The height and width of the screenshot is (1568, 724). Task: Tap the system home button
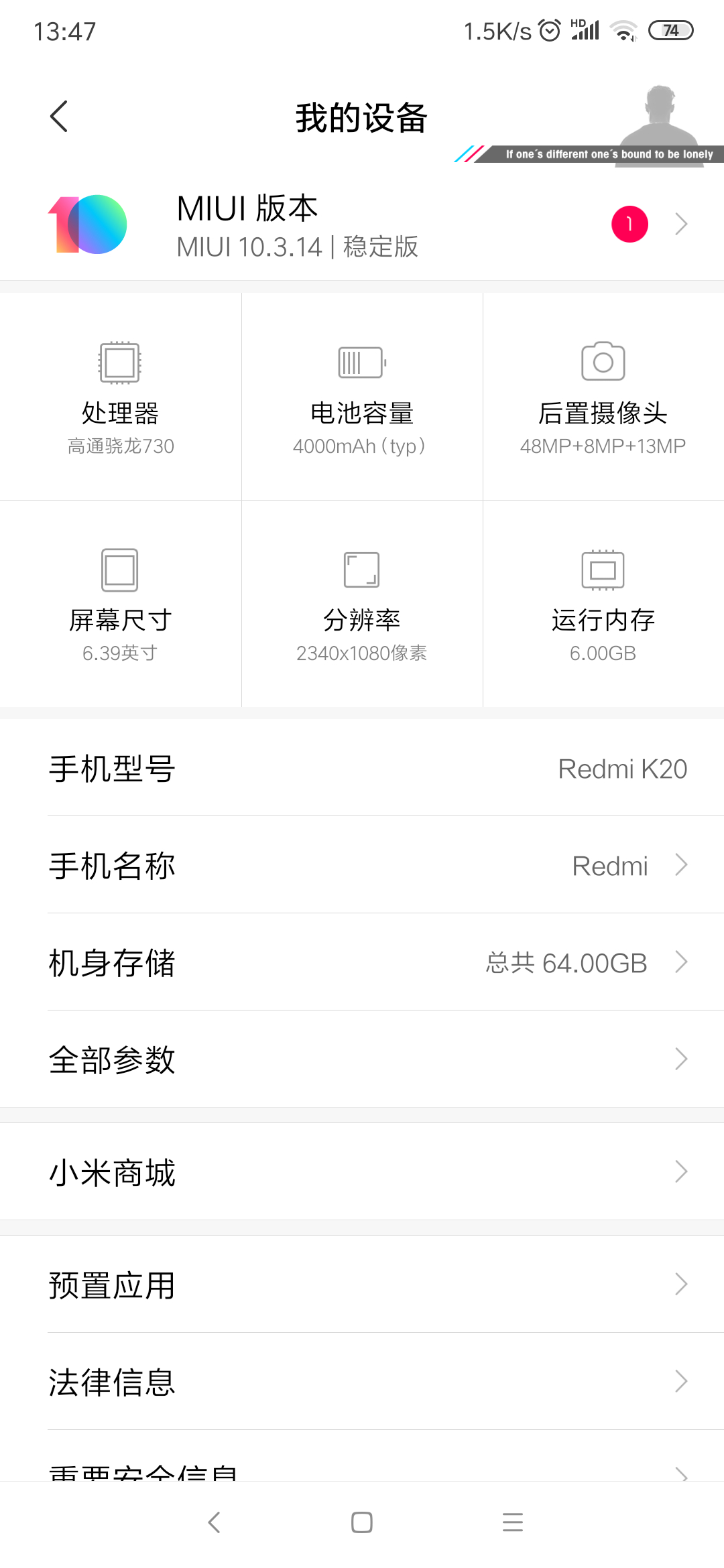[362, 1522]
